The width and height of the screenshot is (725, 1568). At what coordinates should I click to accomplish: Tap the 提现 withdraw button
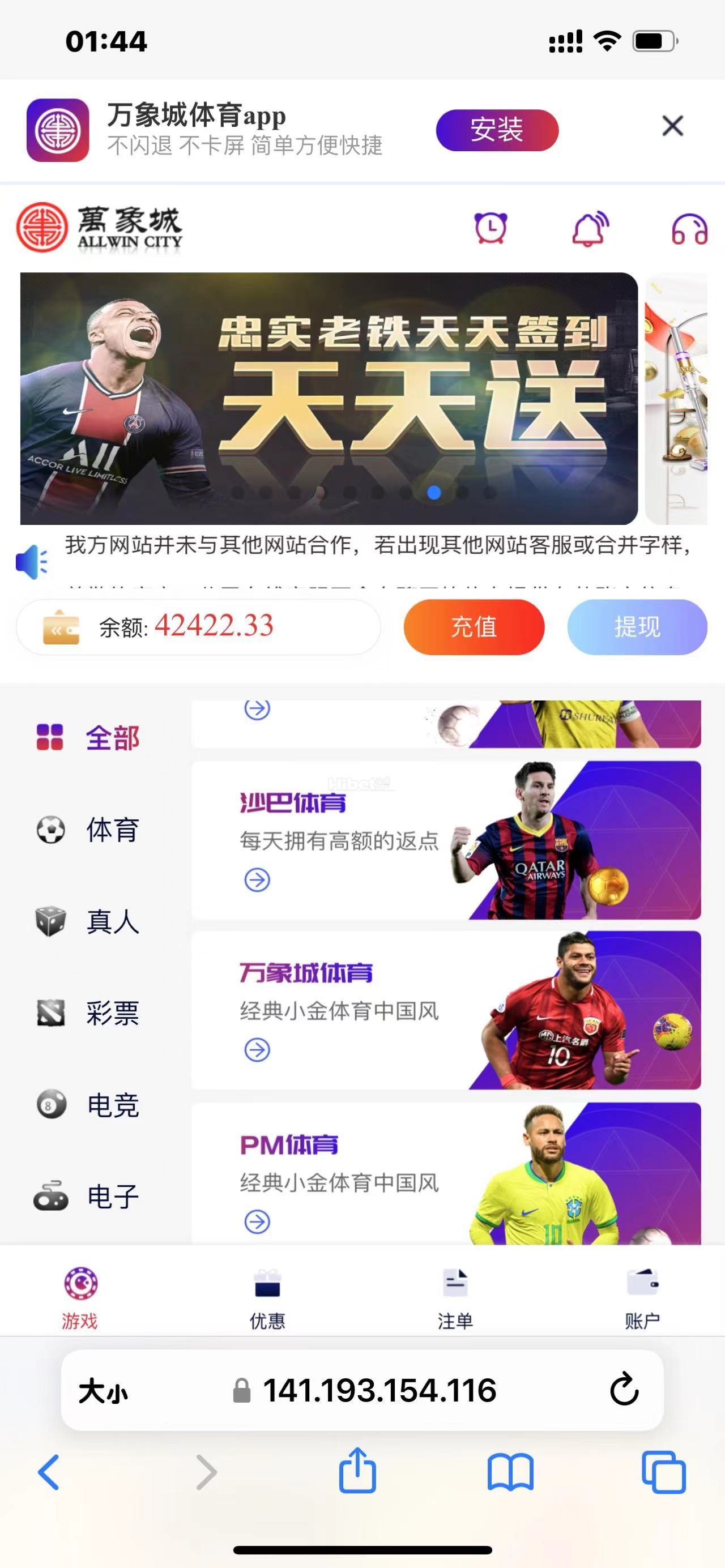637,627
